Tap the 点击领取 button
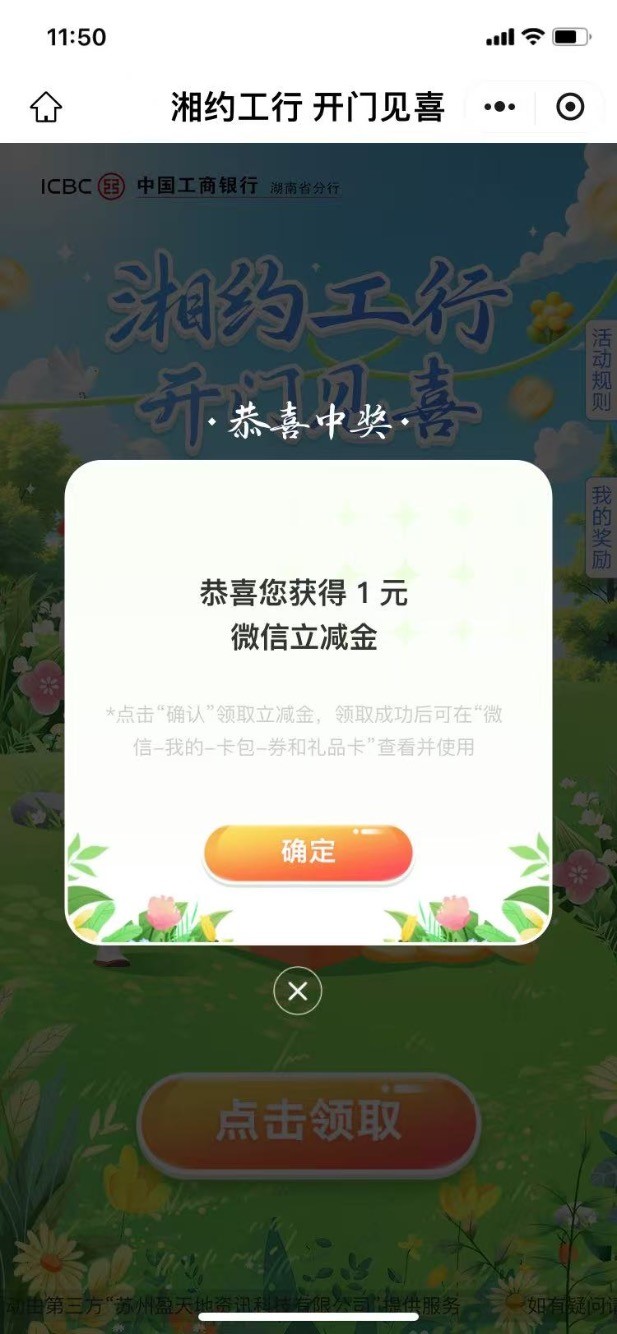 point(308,1123)
